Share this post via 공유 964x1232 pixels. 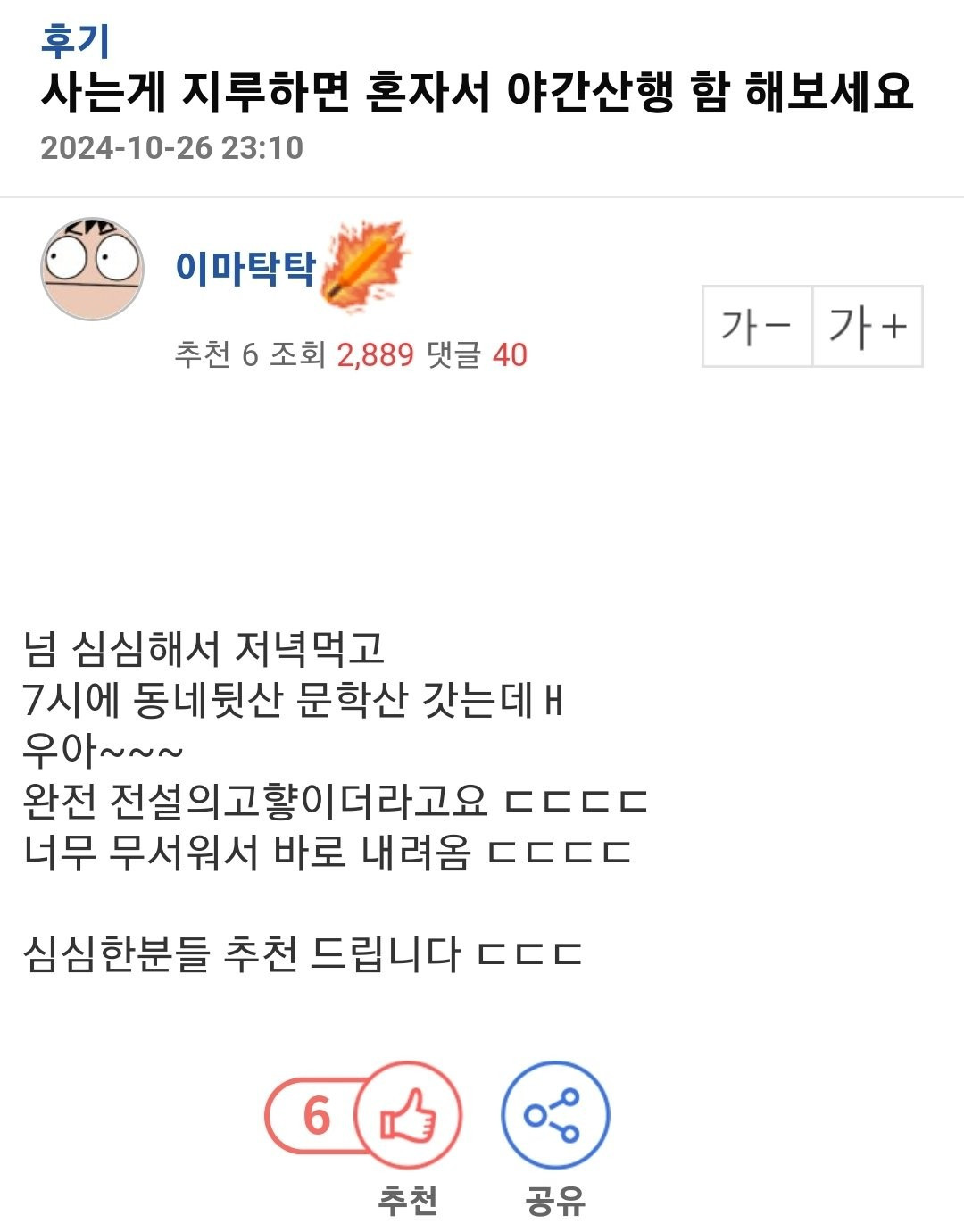coord(555,1116)
